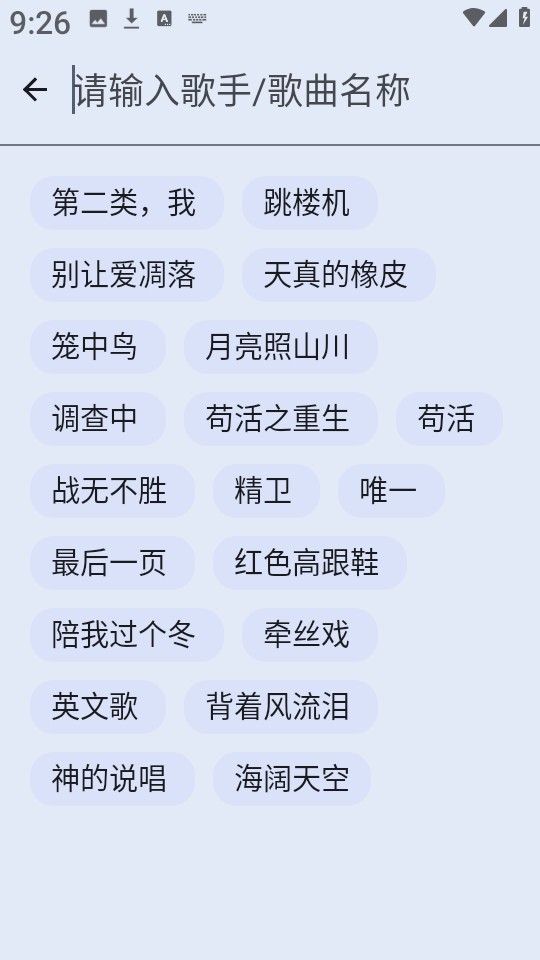
Task: Tap the 跳楼机 suggestion chip
Action: [310, 203]
